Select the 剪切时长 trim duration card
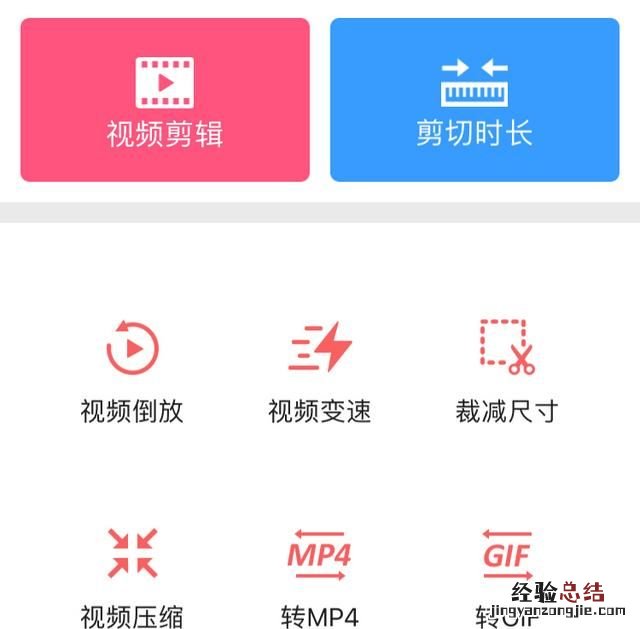The height and width of the screenshot is (629, 640). click(475, 100)
